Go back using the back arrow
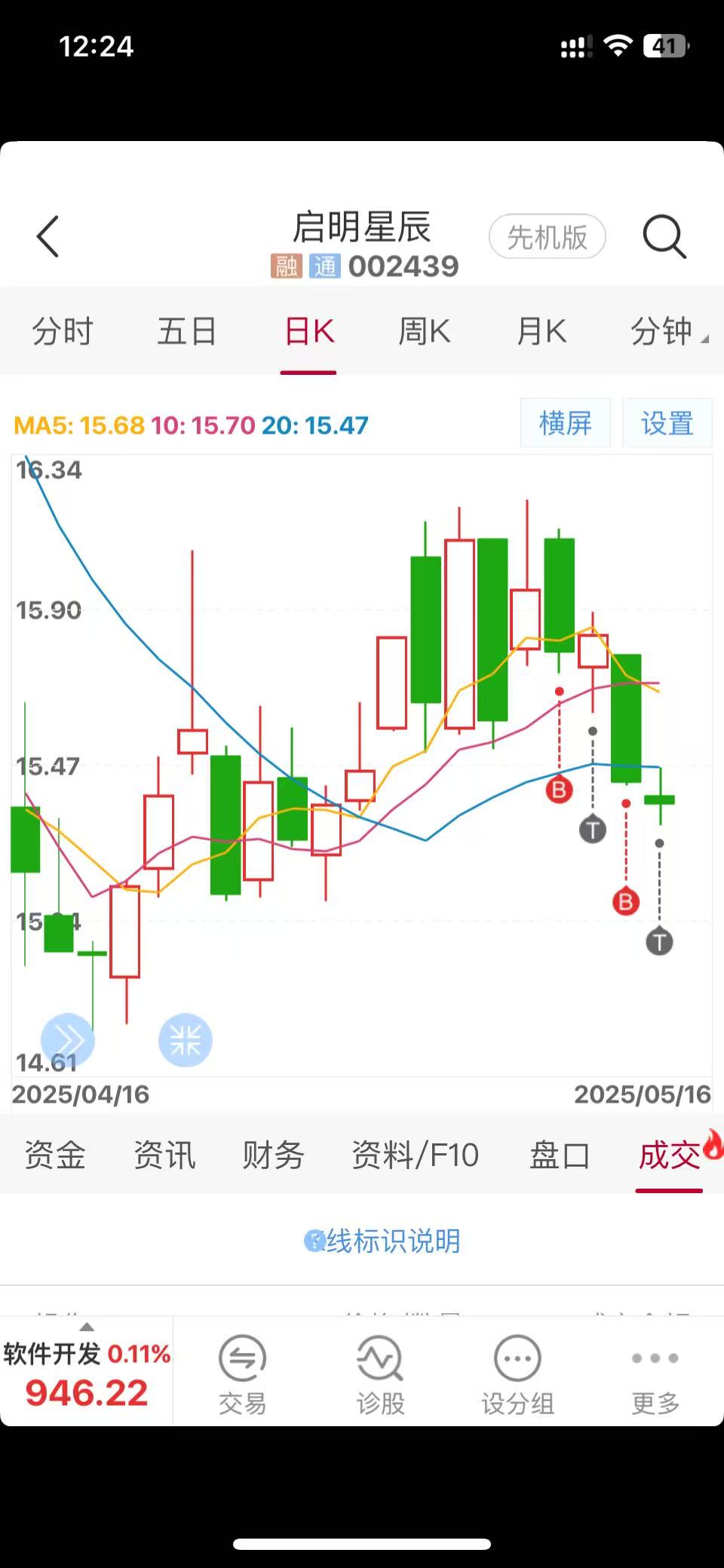Image resolution: width=724 pixels, height=1568 pixels. [48, 237]
